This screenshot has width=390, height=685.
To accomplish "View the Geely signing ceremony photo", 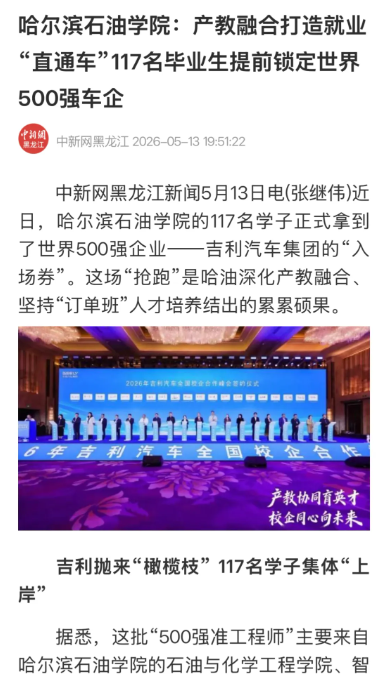I will point(194,428).
